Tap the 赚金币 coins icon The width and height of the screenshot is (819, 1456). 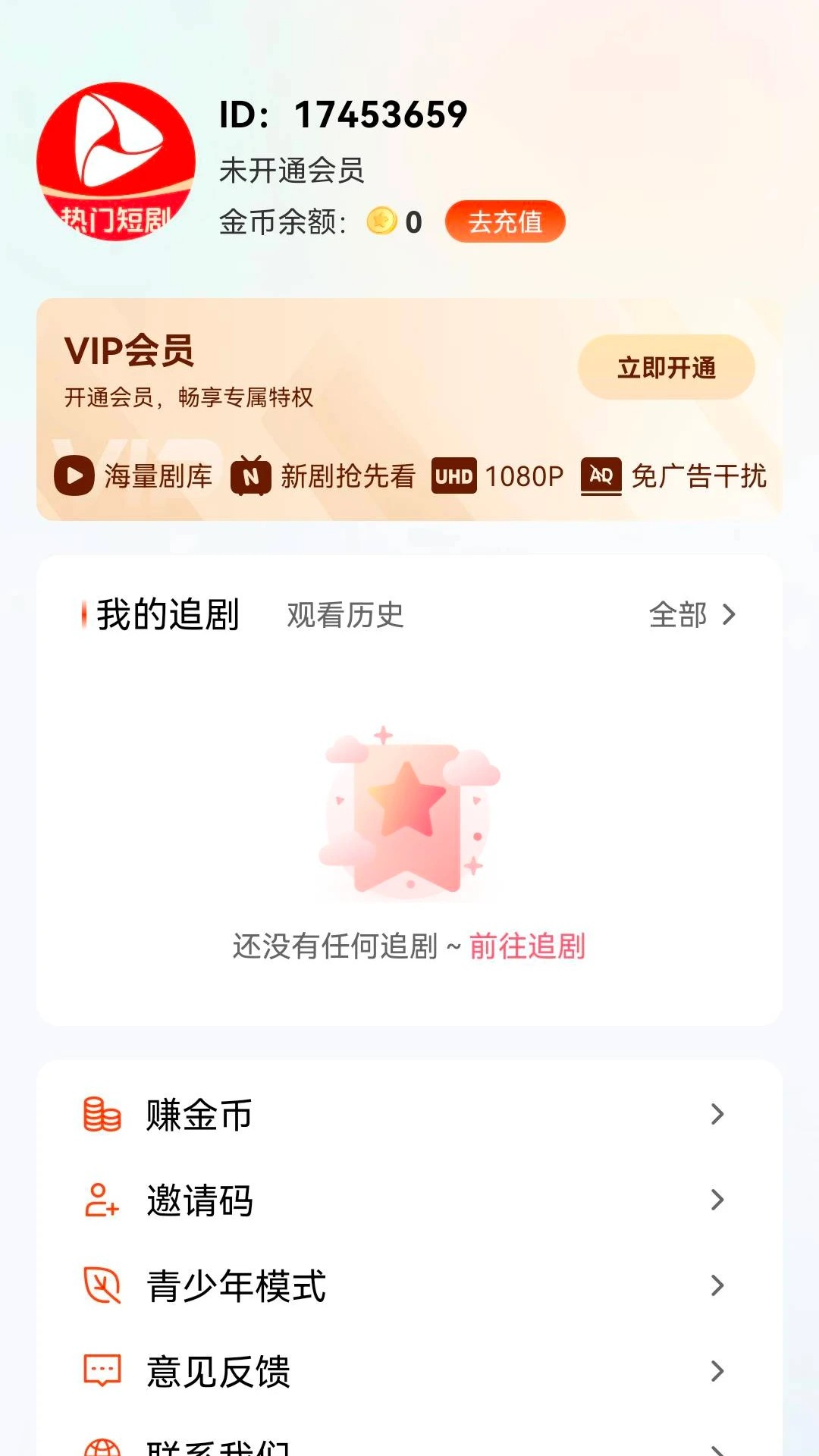[101, 1114]
